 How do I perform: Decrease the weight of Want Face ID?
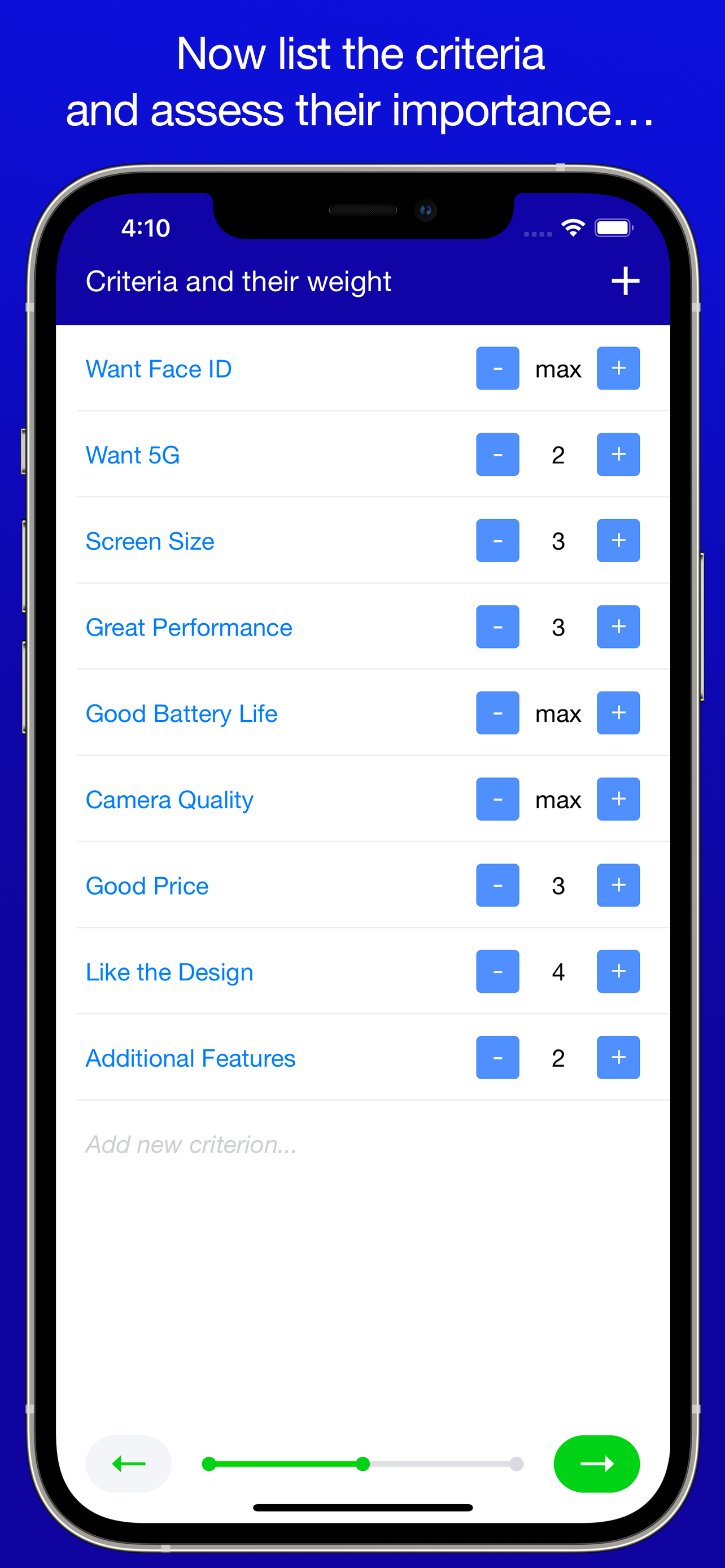[x=497, y=368]
